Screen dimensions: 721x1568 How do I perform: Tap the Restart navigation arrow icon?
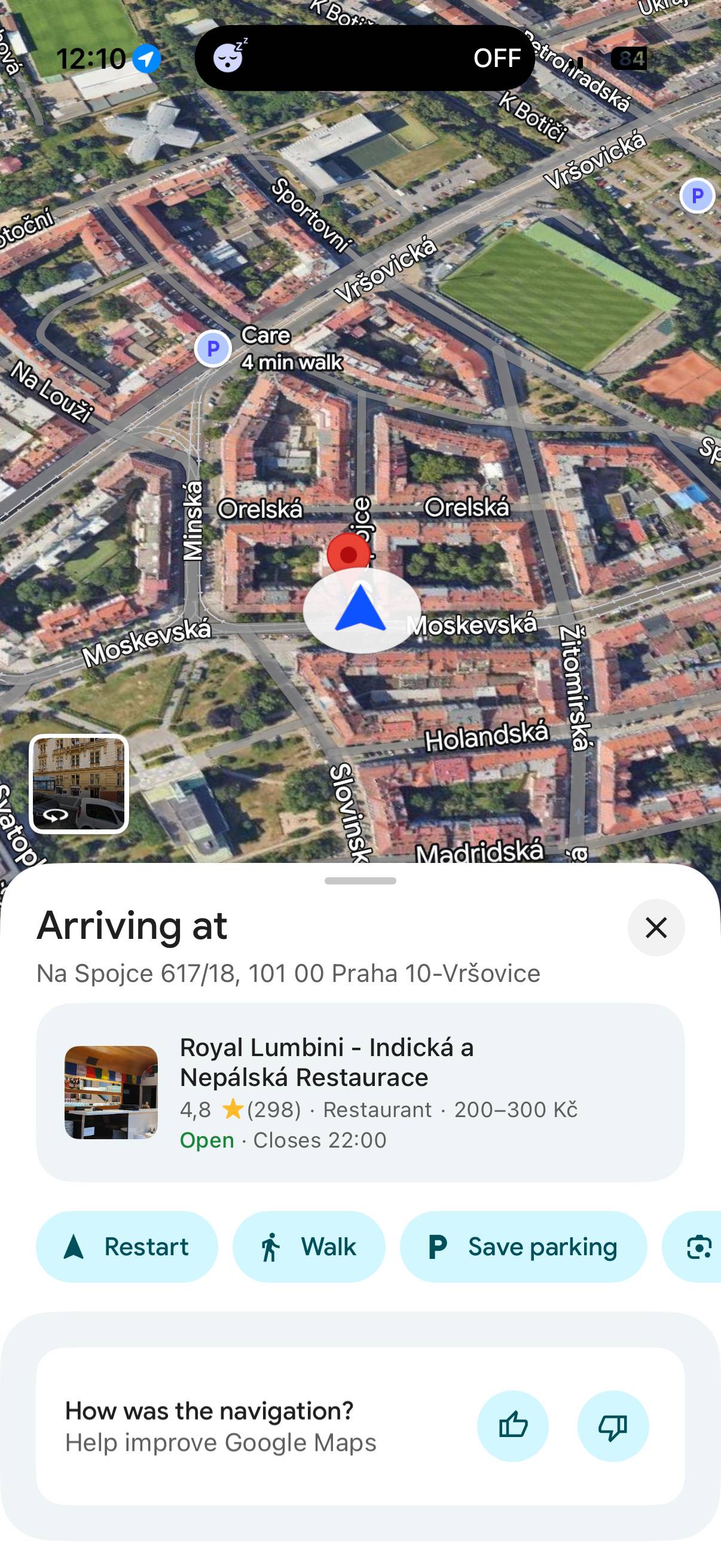pos(73,1247)
